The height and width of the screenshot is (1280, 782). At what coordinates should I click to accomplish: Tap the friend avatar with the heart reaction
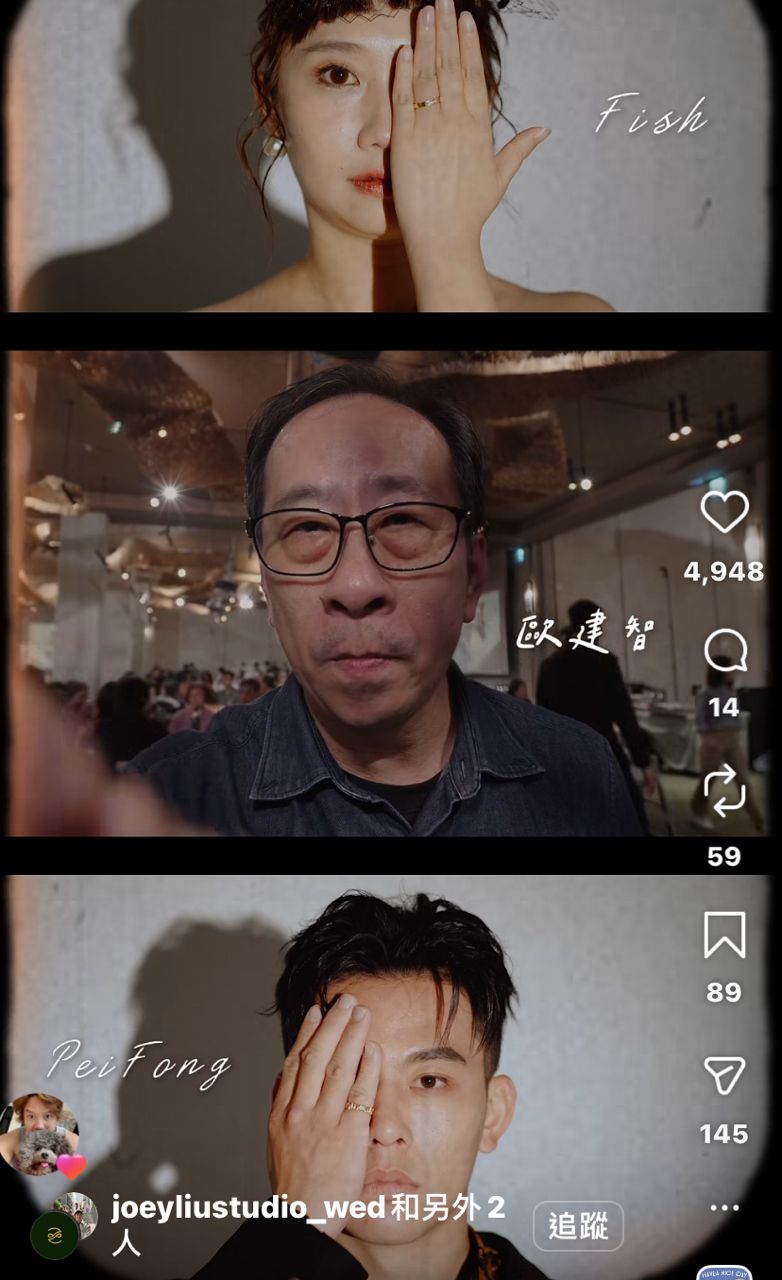40,1134
